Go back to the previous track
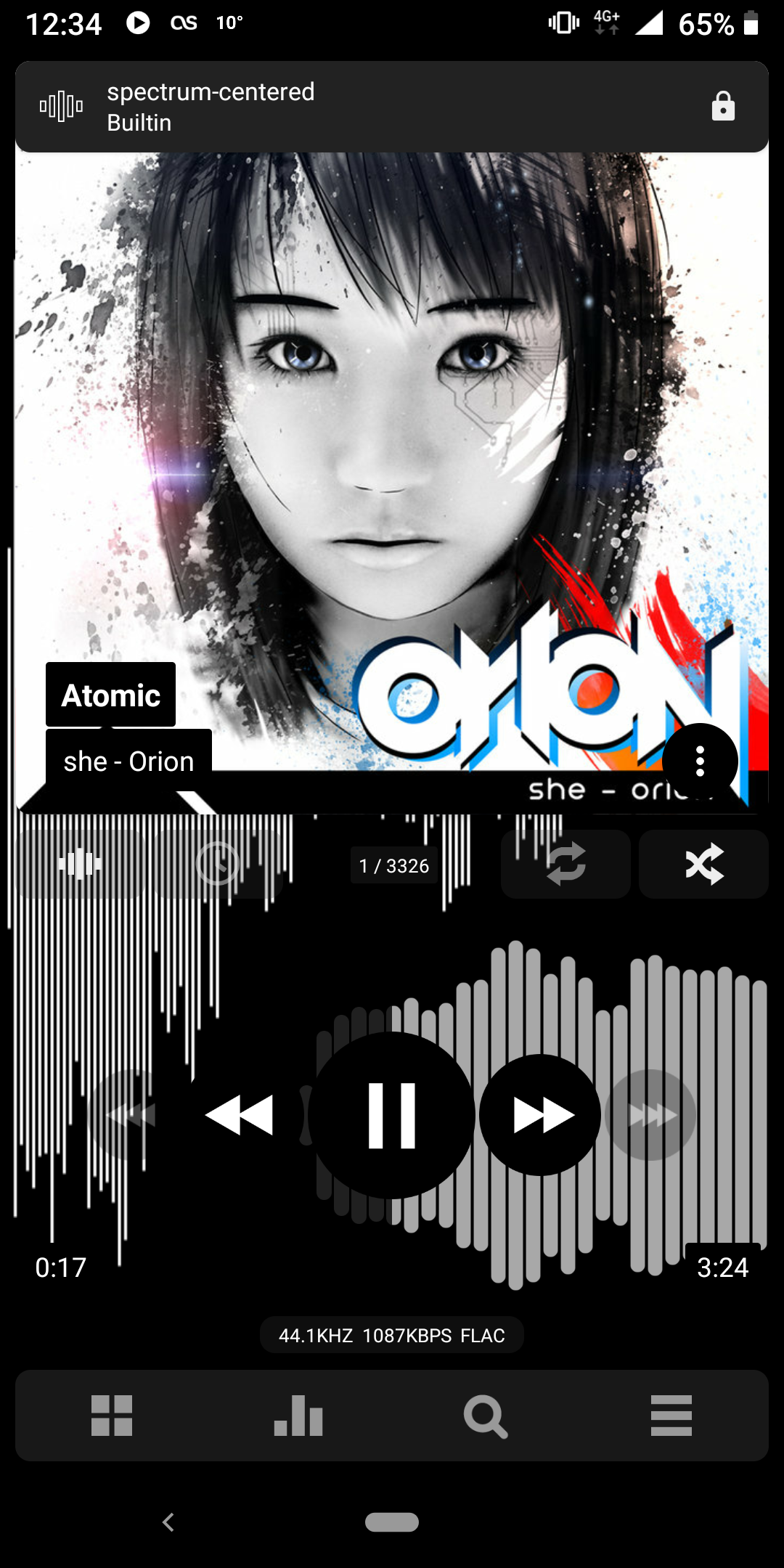Image resolution: width=784 pixels, height=1568 pixels. (240, 1115)
